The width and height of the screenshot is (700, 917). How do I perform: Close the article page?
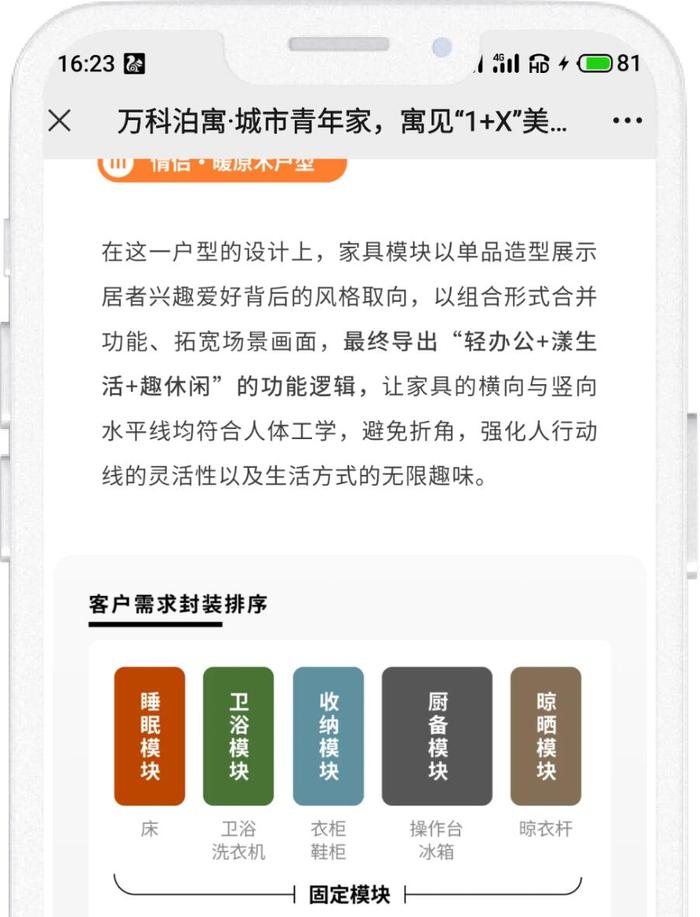tap(60, 121)
